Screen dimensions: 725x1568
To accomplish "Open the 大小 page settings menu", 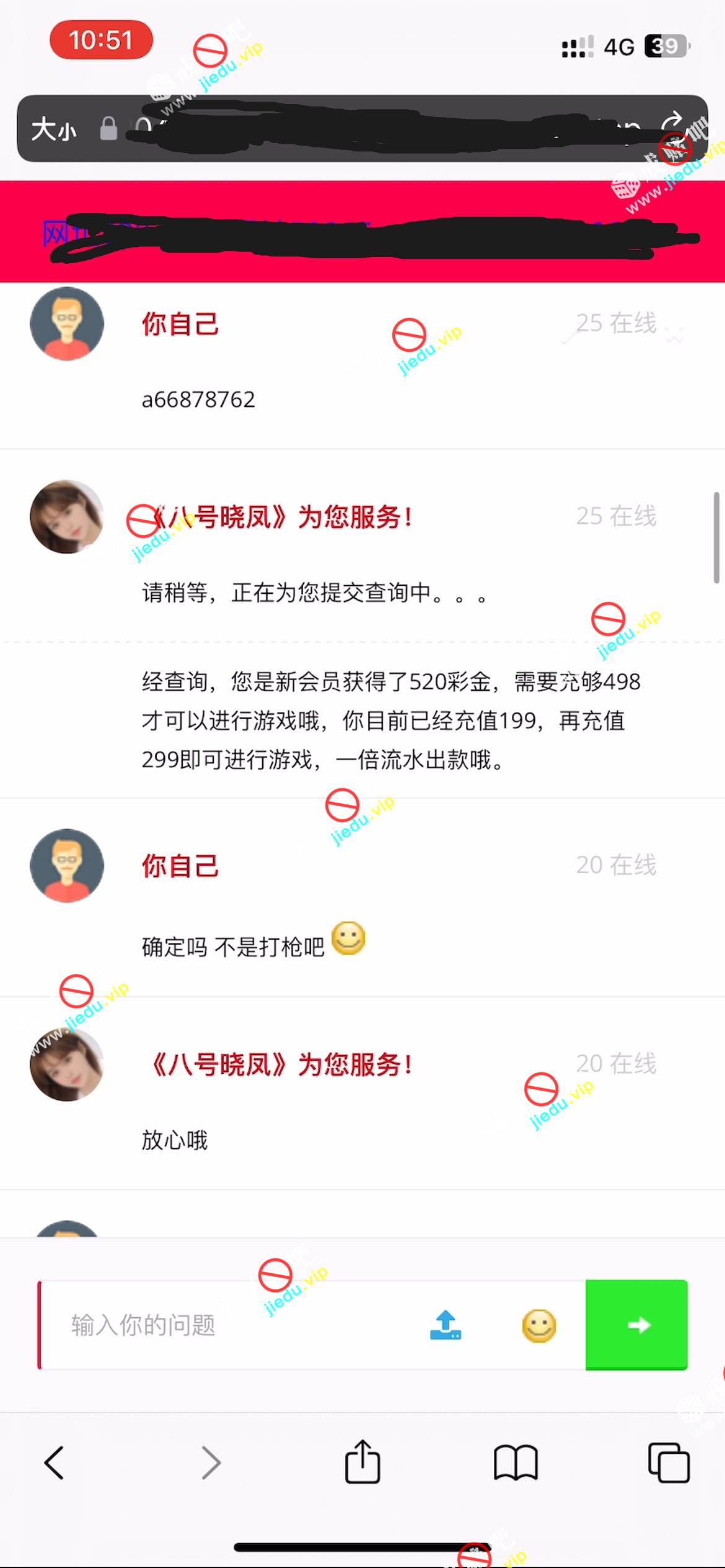I will (x=54, y=129).
